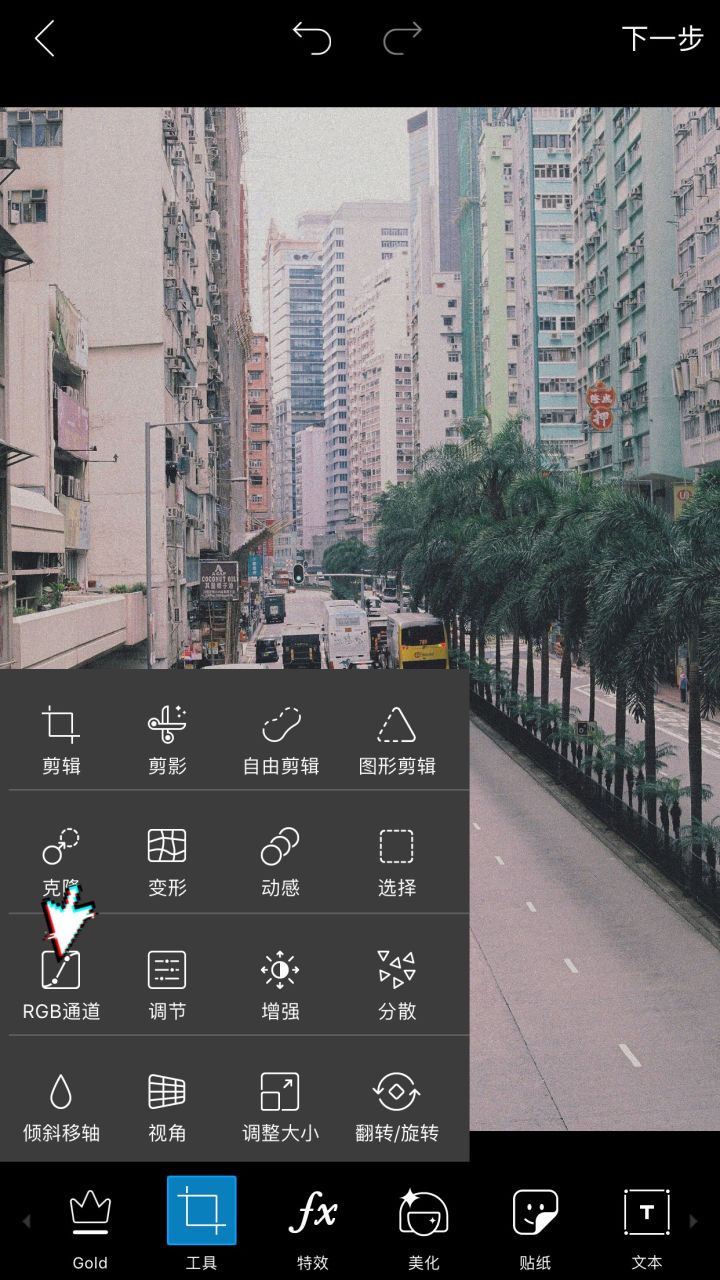720x1280 pixels.
Task: Choose the 选择 selection tool
Action: [397, 863]
